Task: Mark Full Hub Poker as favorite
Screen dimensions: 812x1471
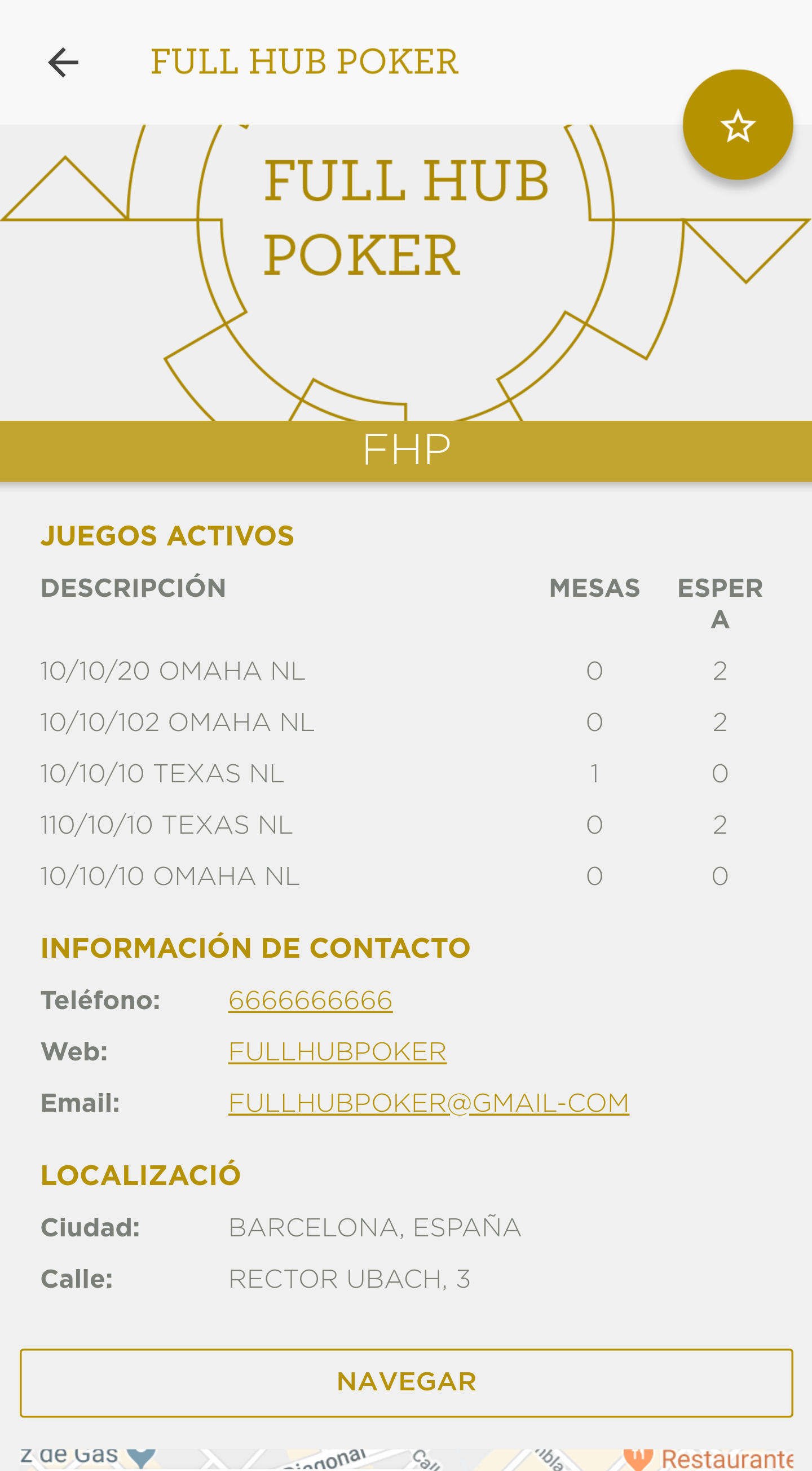Action: pos(737,125)
